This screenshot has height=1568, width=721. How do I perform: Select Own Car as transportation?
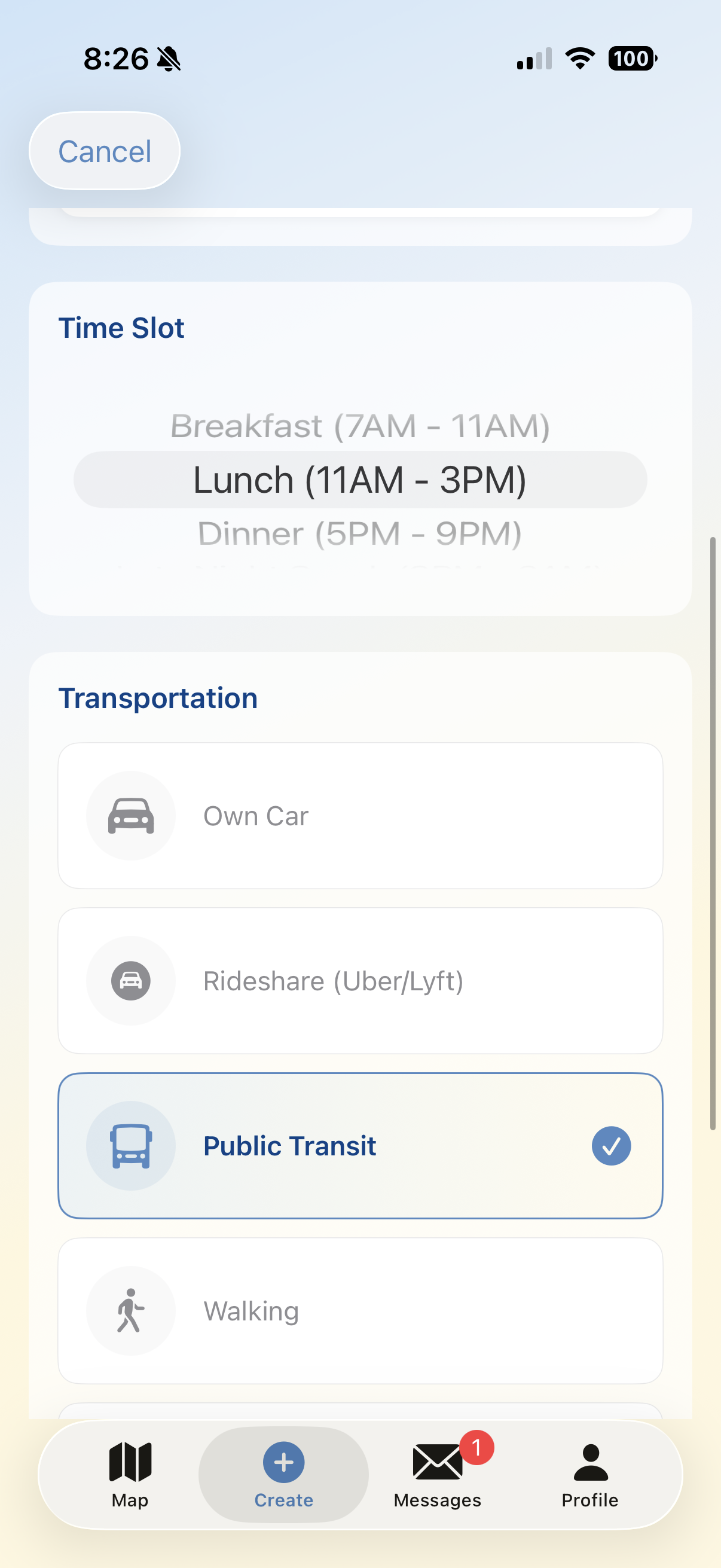360,816
